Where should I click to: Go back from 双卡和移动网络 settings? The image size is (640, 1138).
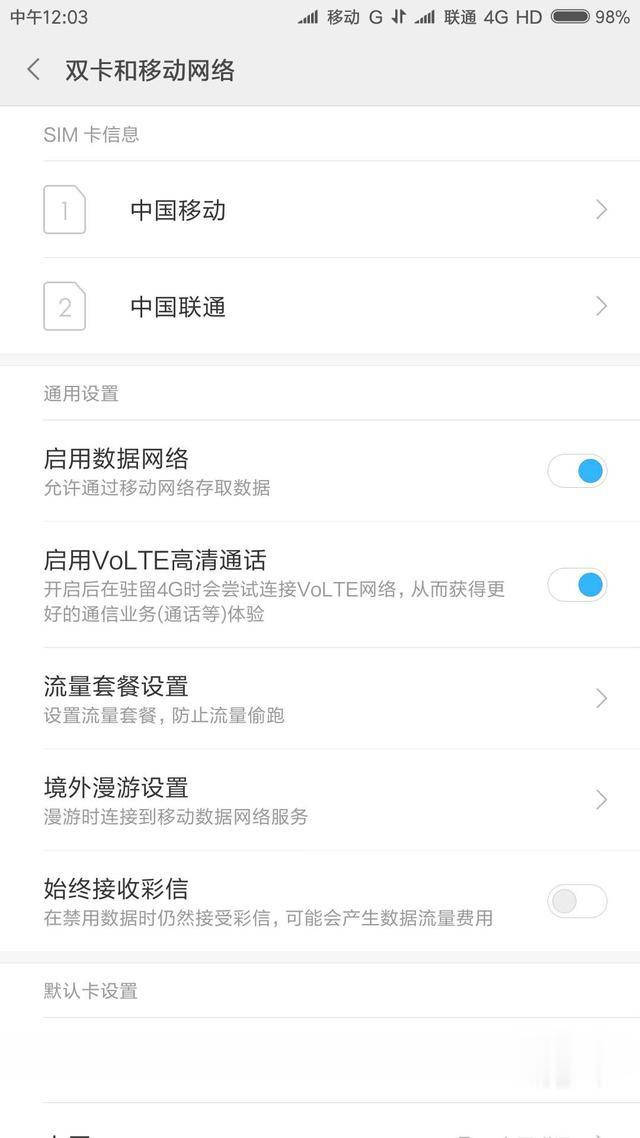pyautogui.click(x=33, y=70)
